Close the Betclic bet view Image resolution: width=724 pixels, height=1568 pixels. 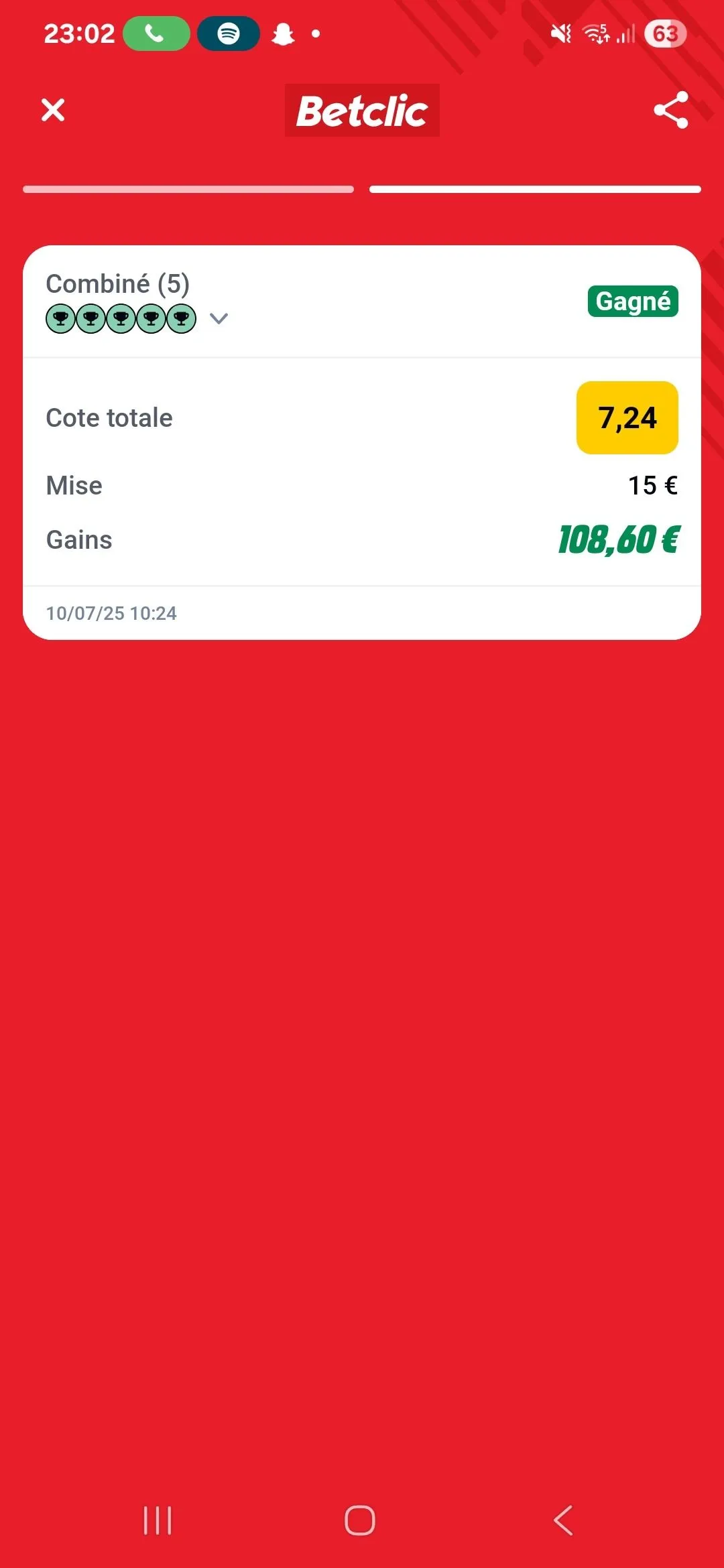tap(53, 110)
